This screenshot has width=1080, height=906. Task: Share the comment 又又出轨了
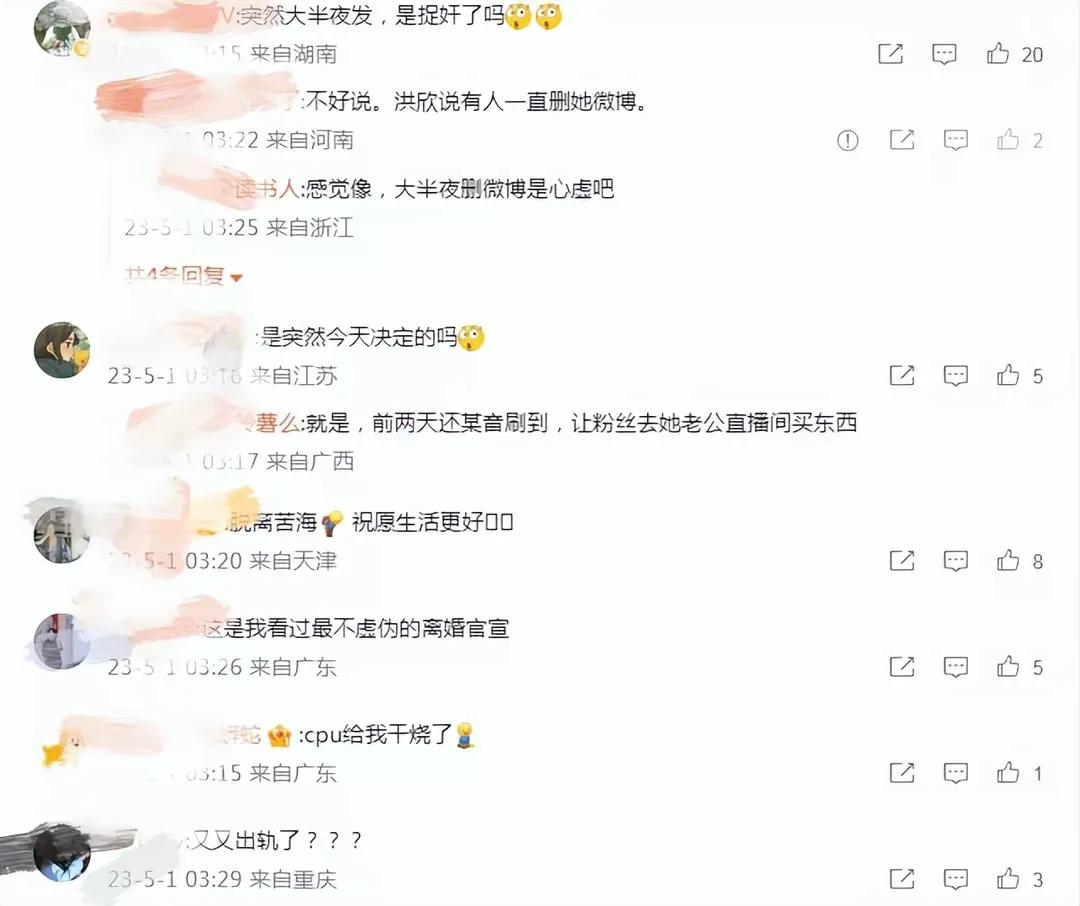(902, 879)
